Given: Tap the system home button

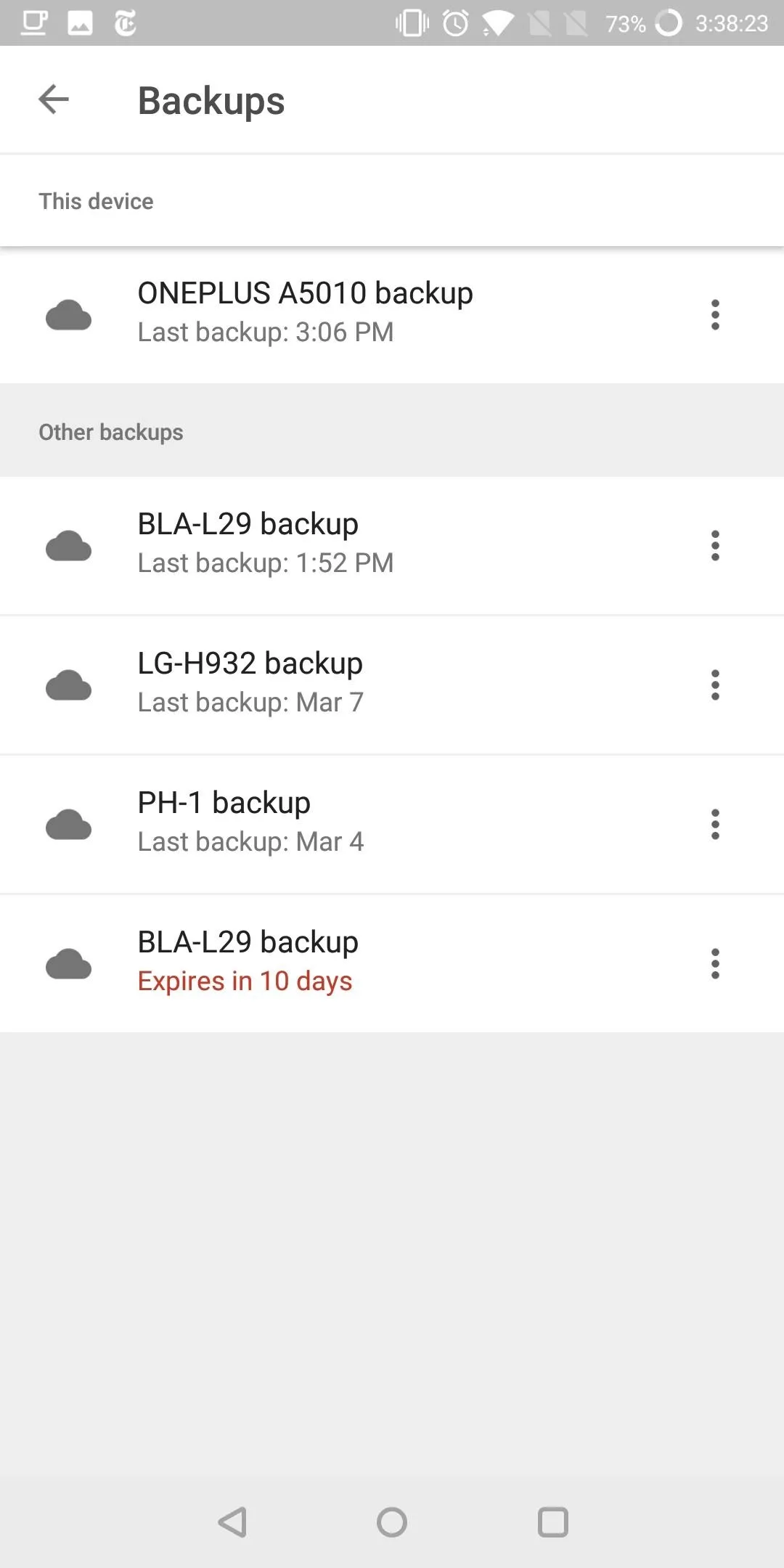Looking at the screenshot, I should [x=392, y=1522].
